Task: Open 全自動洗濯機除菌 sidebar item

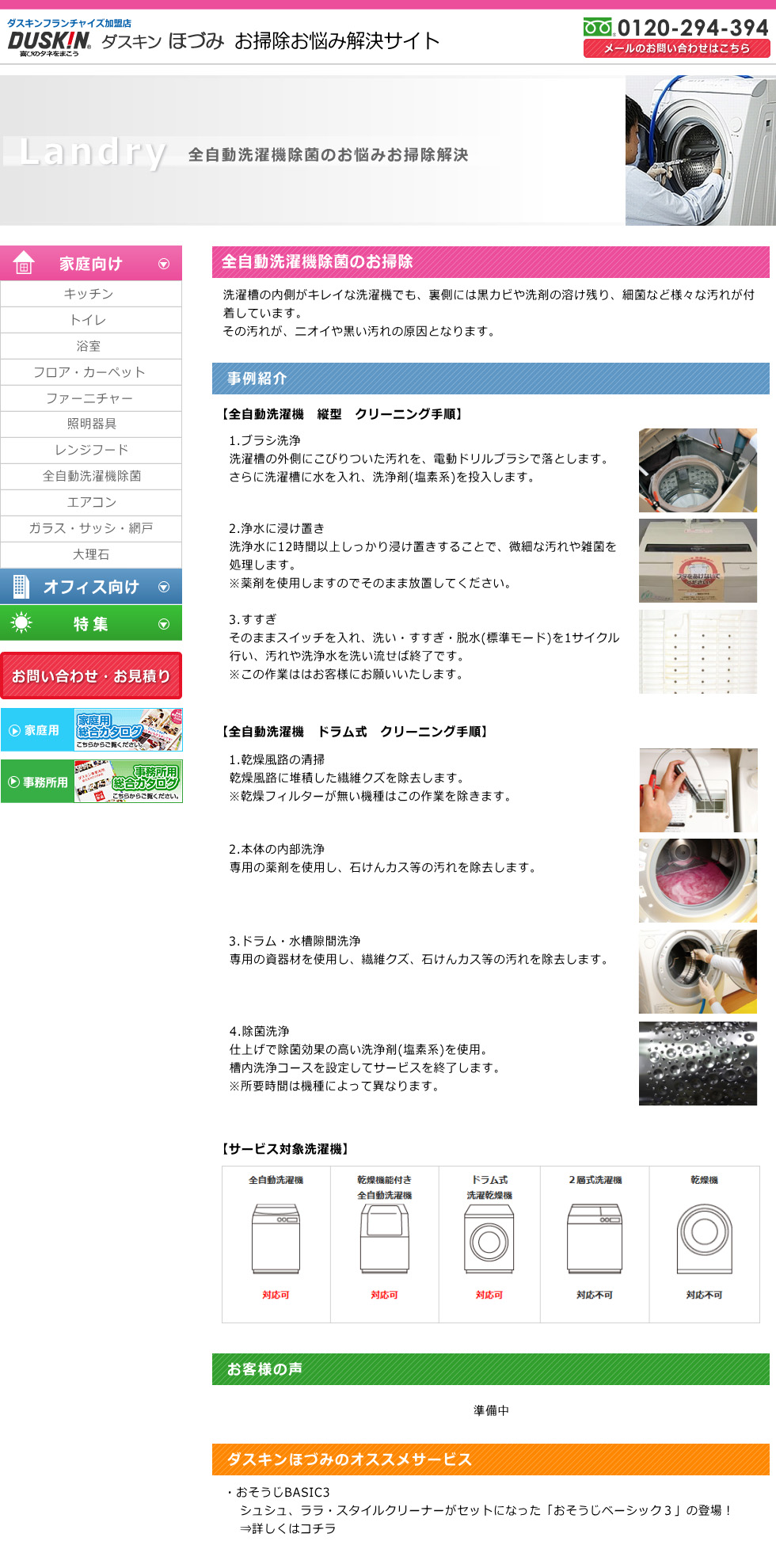Action: pos(90,476)
